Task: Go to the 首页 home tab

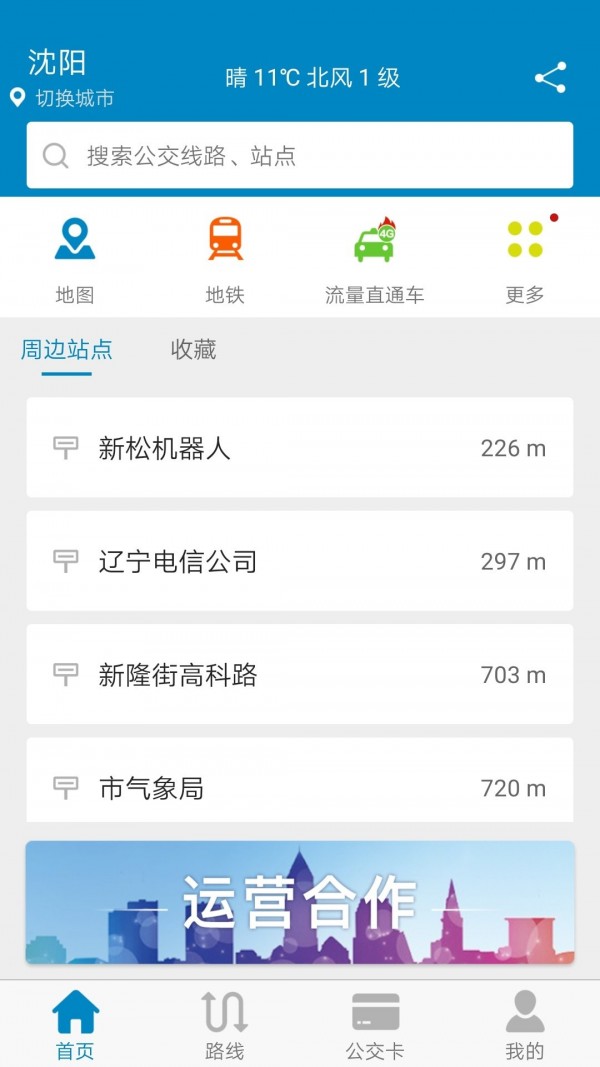Action: [75, 1025]
